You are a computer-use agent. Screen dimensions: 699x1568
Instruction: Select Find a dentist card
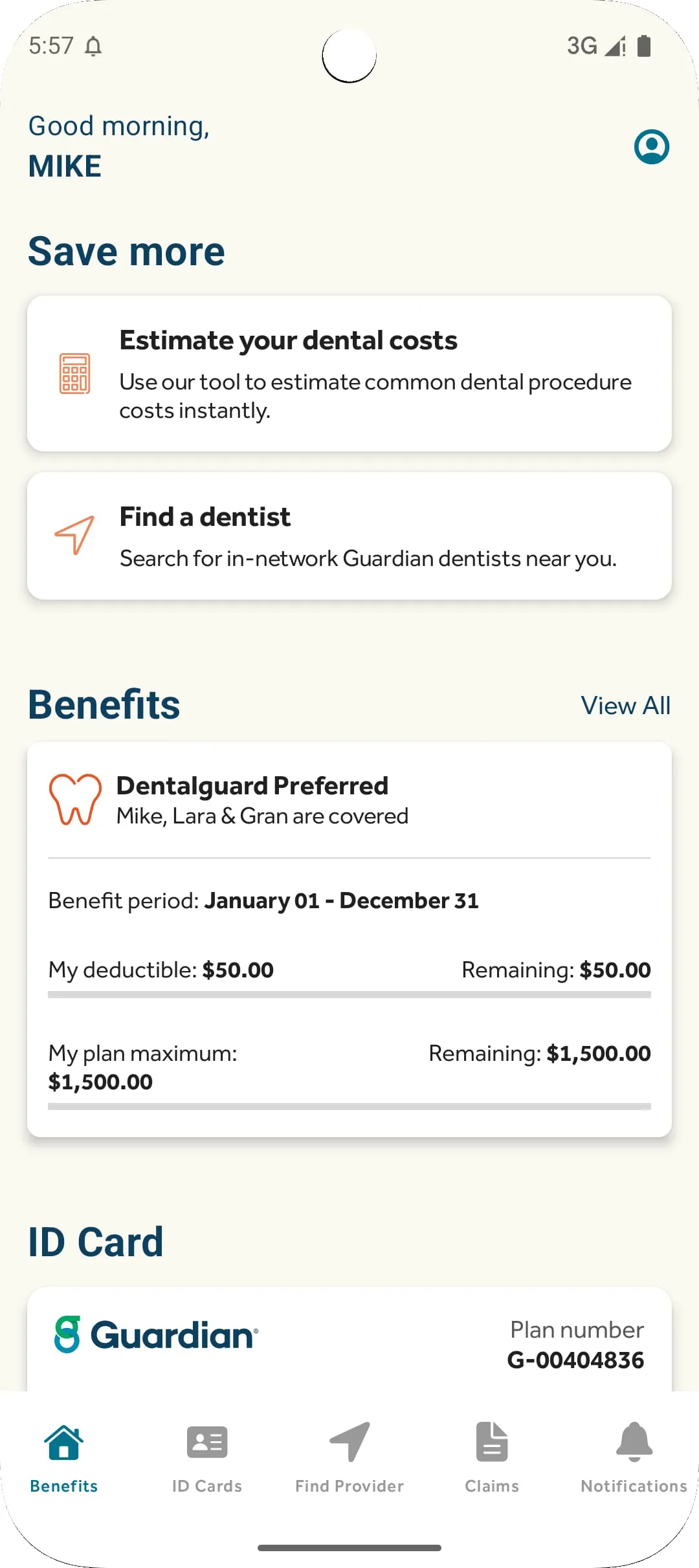349,535
